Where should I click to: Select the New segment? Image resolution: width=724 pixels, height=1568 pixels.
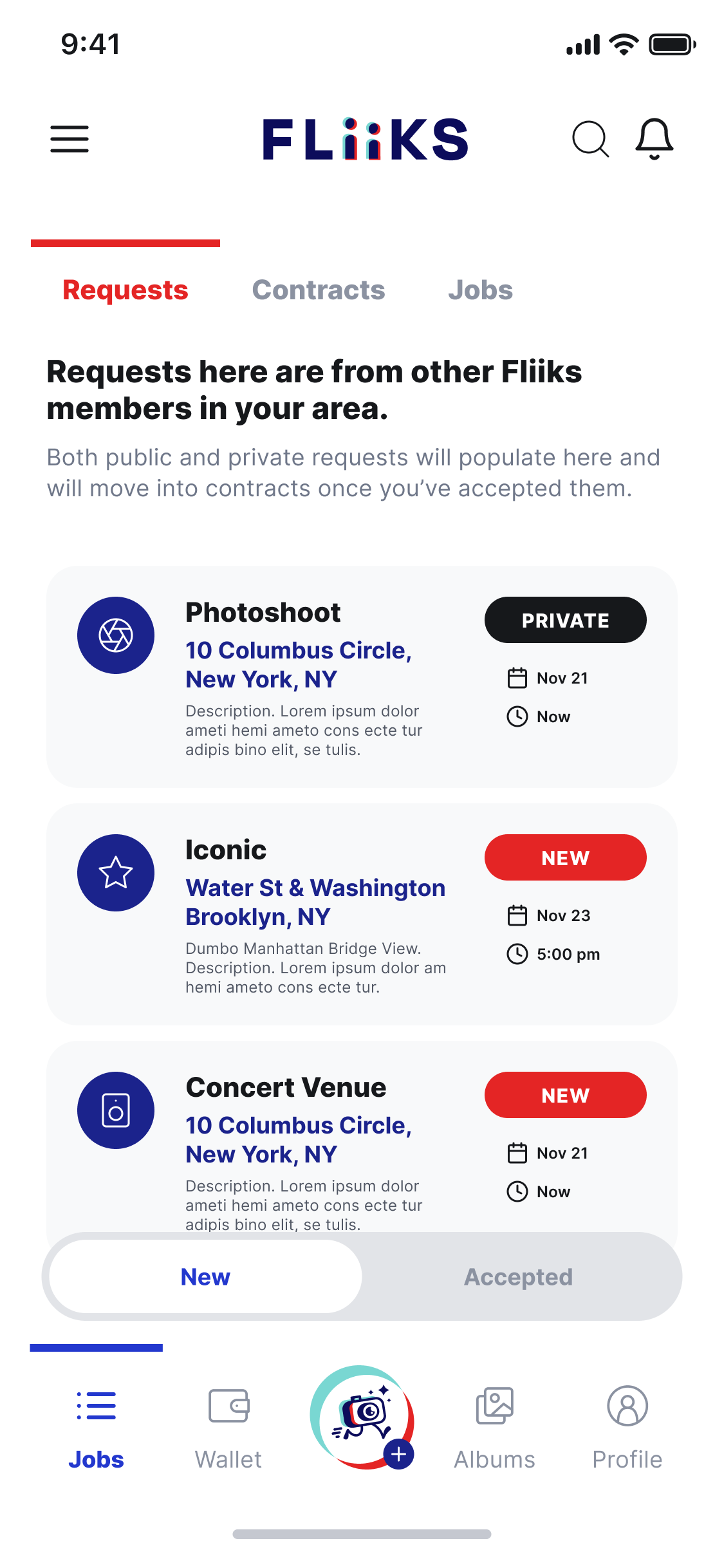point(205,1277)
